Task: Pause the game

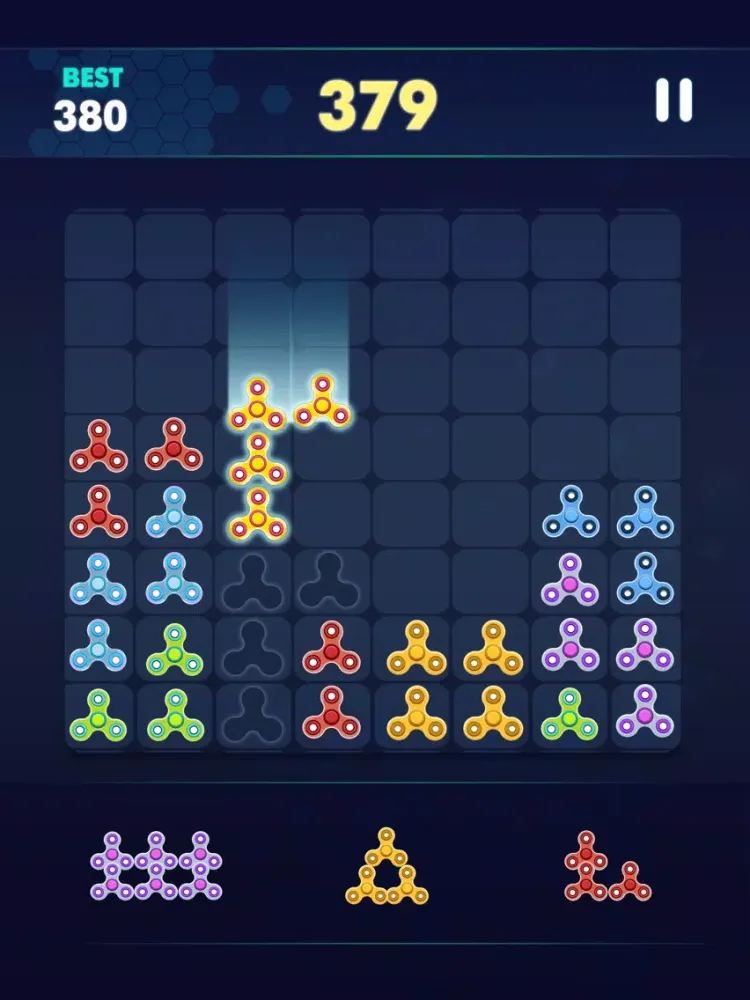Action: pyautogui.click(x=673, y=101)
